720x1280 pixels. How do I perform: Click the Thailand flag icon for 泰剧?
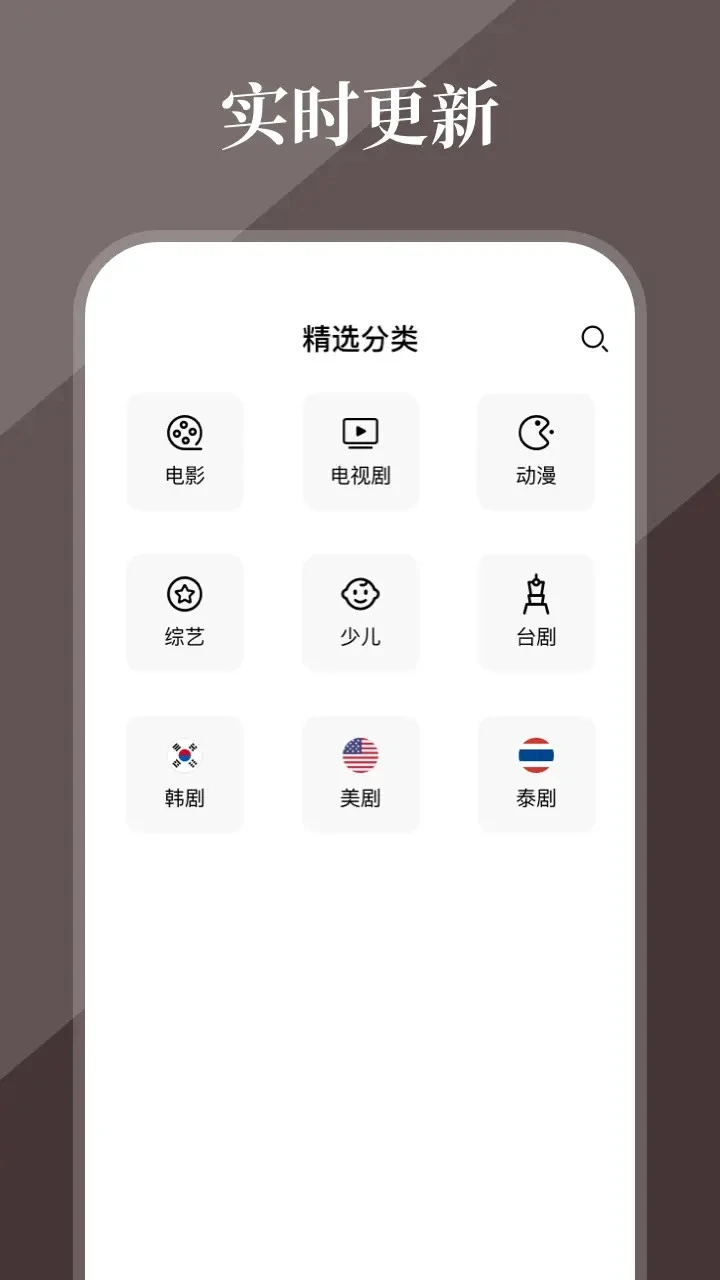536,755
